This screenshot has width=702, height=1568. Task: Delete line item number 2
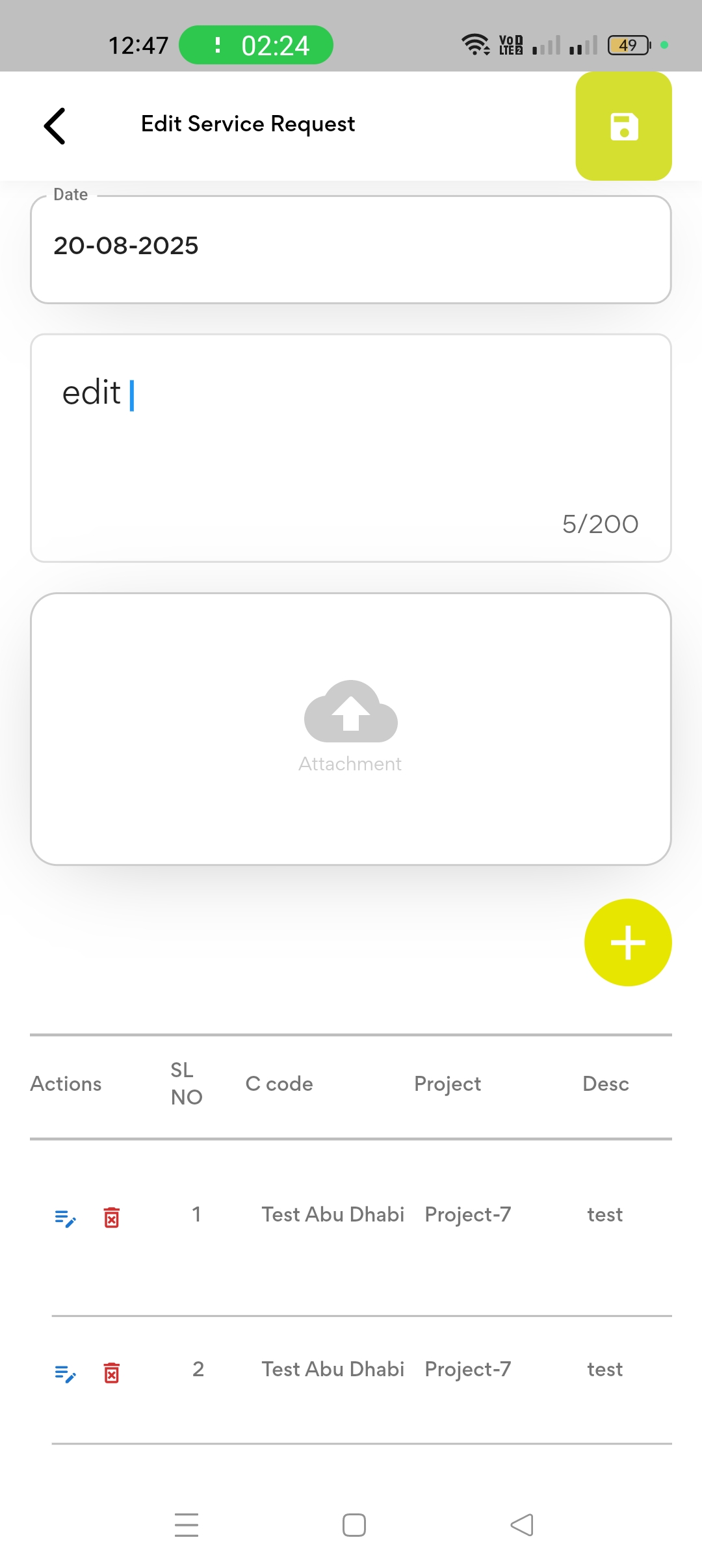click(x=112, y=1372)
